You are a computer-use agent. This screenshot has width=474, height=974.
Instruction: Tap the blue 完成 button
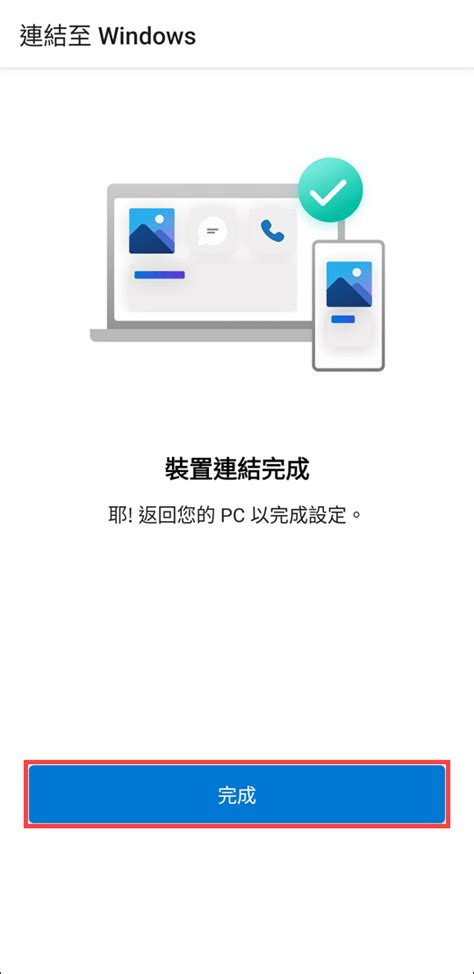[x=237, y=794]
